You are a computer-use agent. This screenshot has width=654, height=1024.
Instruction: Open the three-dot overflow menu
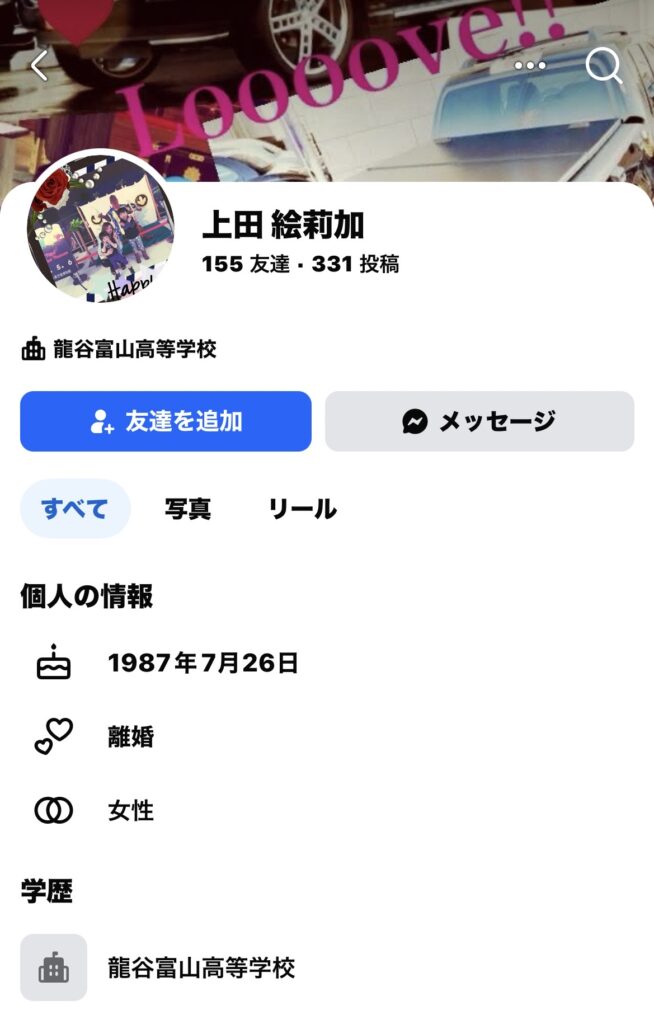tap(530, 66)
